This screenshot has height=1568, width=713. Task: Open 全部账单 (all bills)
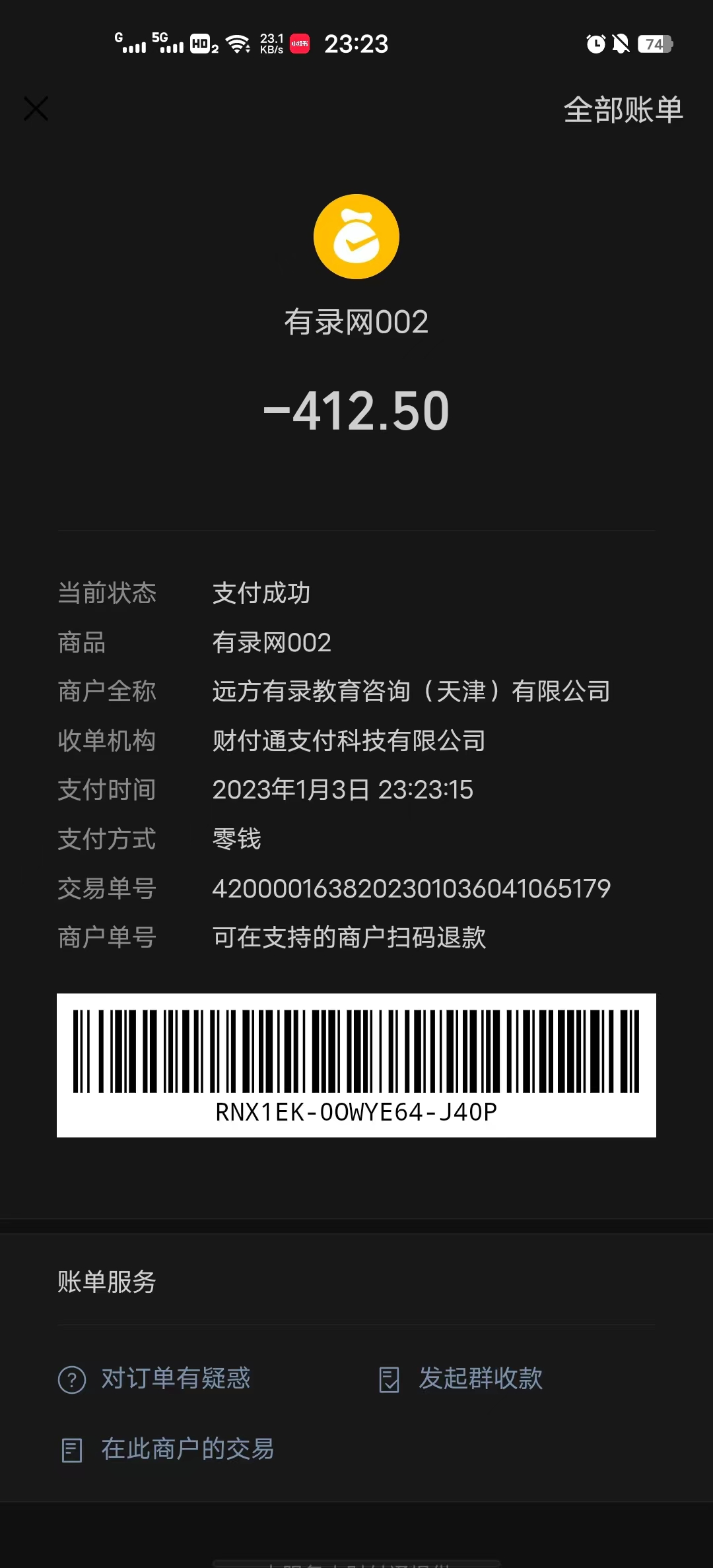pyautogui.click(x=623, y=110)
